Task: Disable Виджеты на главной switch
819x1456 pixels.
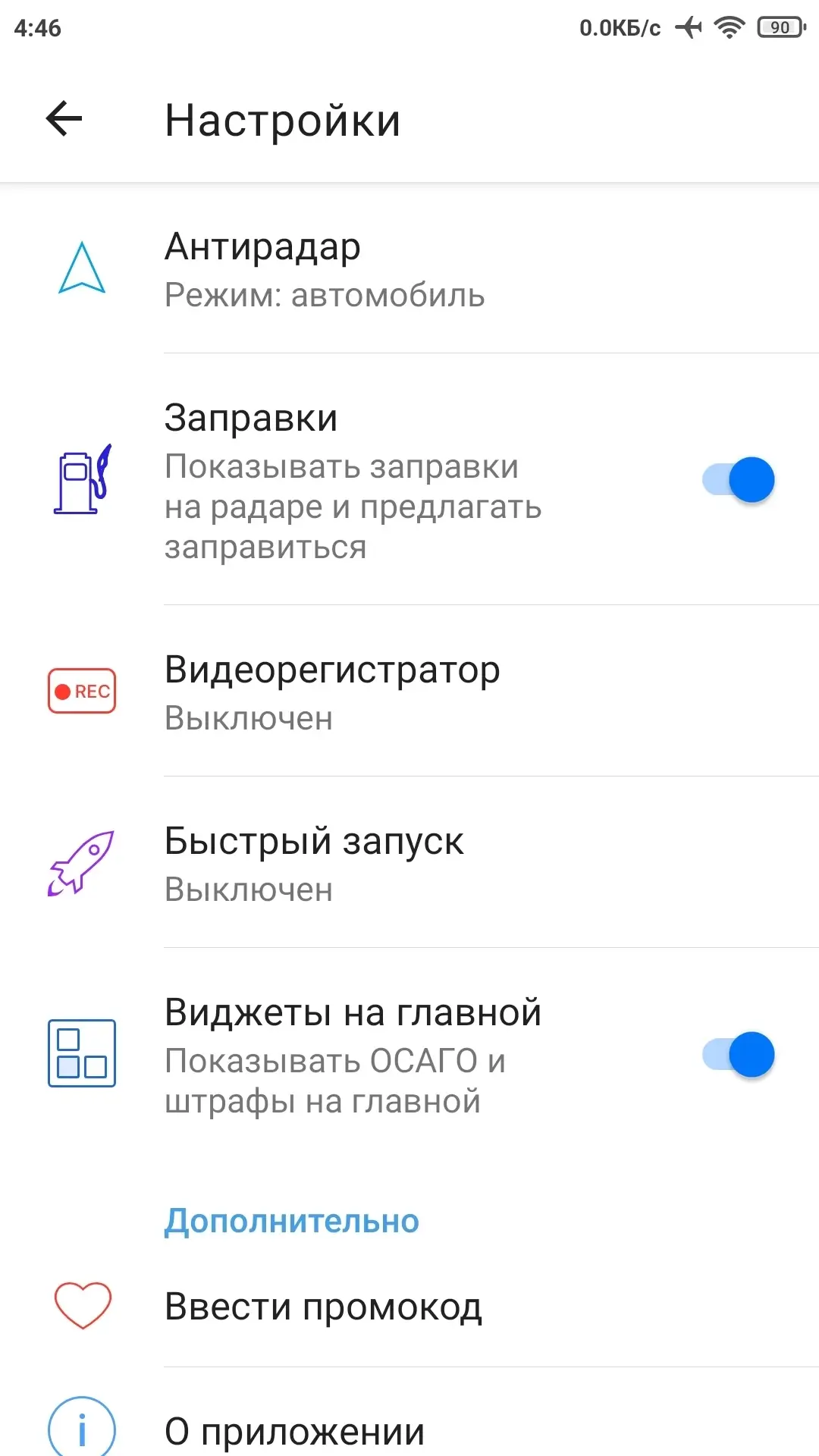Action: (738, 1055)
